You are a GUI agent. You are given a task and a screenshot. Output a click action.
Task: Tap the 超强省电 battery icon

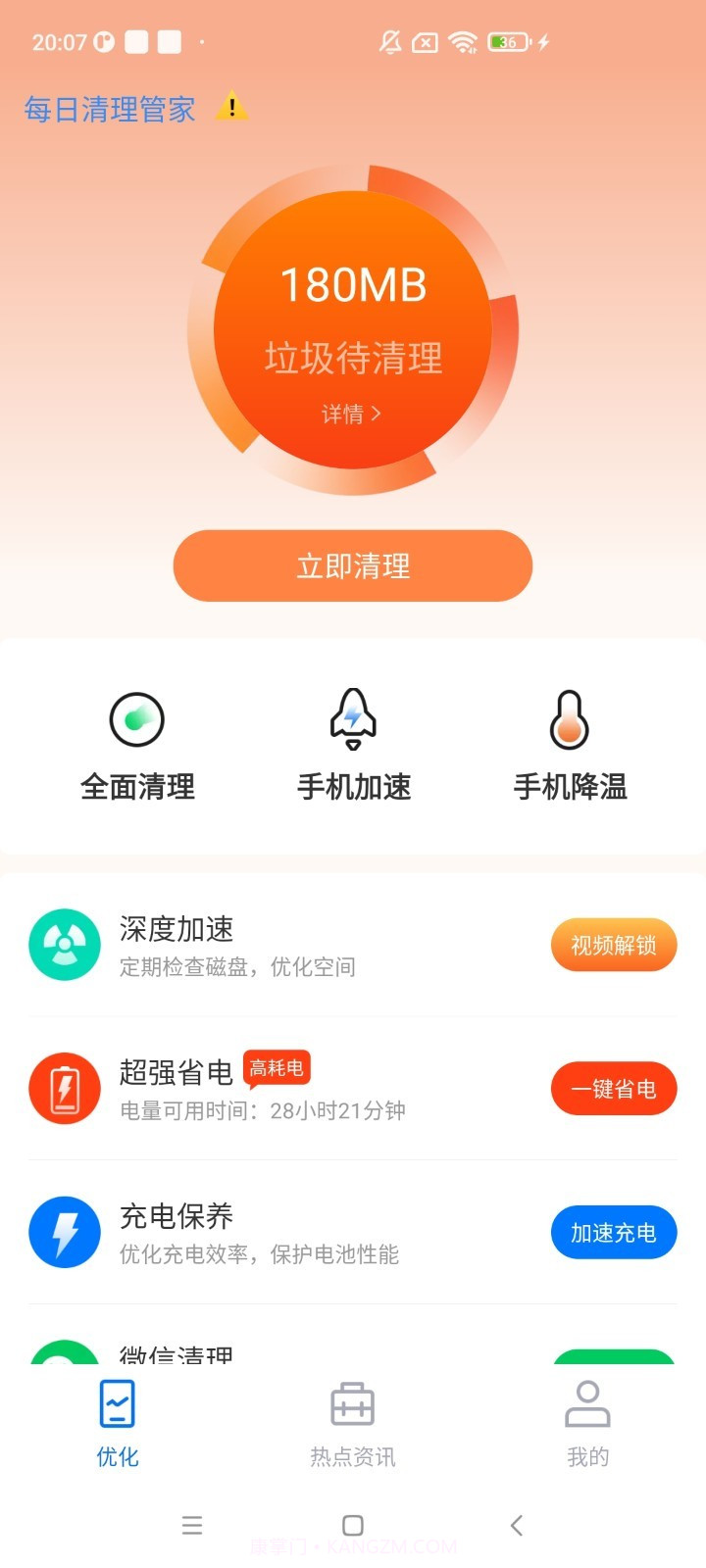(x=64, y=1088)
